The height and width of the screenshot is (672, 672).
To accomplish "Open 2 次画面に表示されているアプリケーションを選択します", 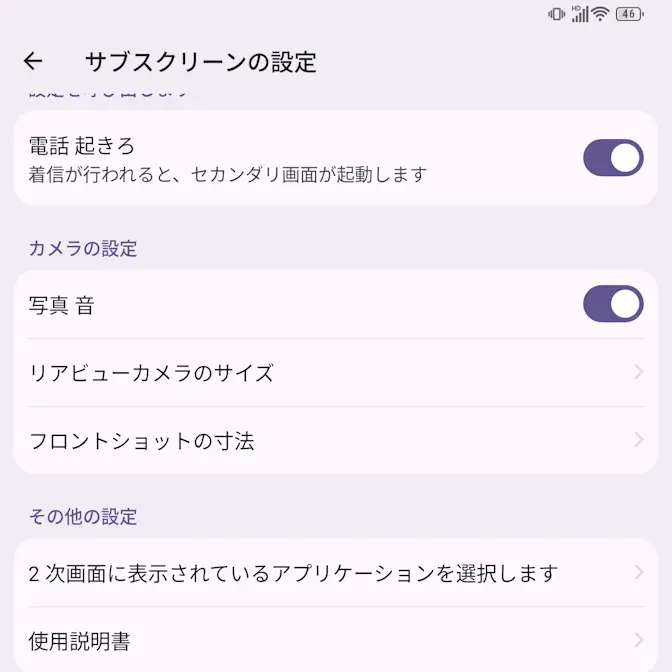I will (336, 573).
